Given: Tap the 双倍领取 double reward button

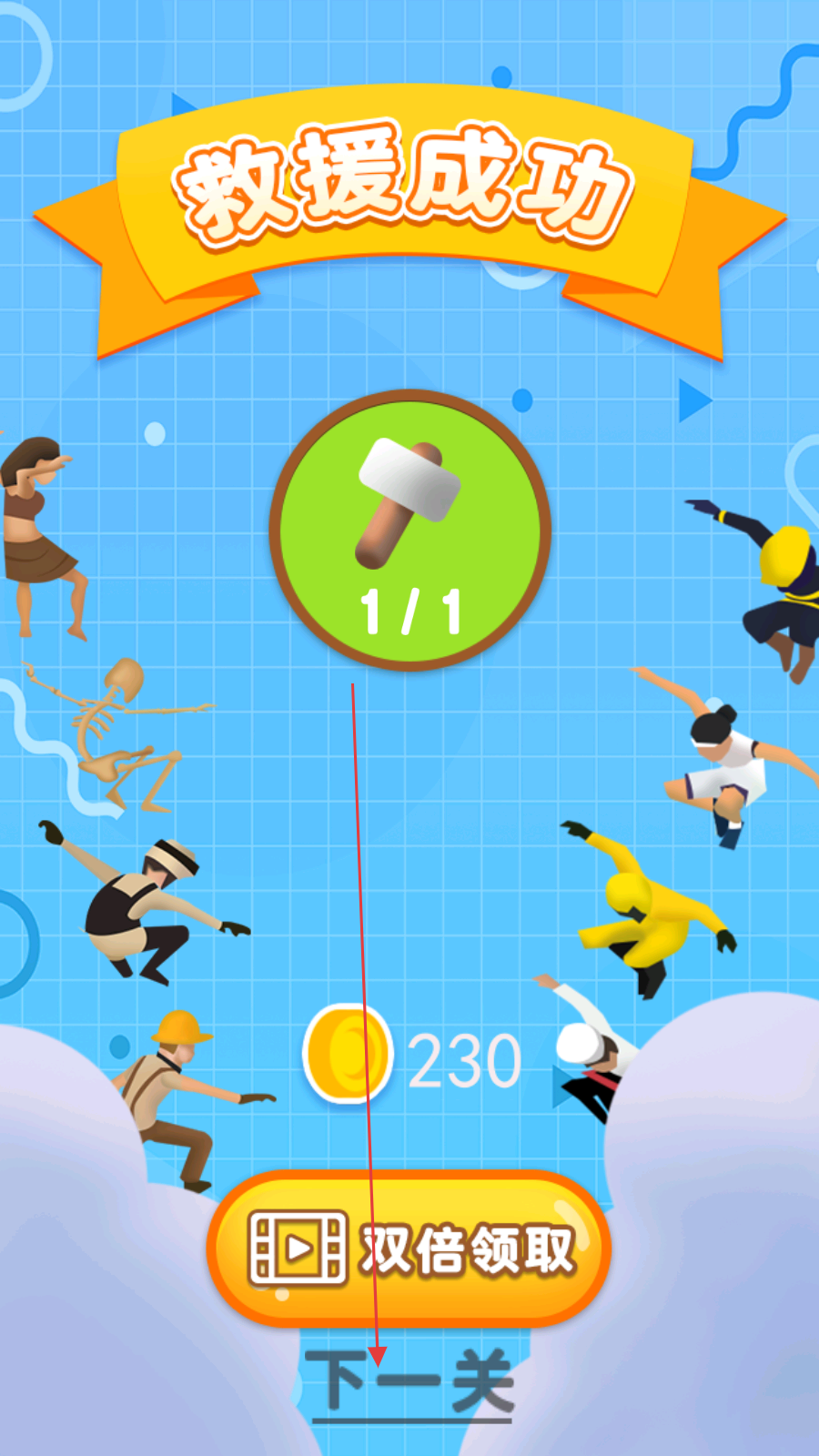Looking at the screenshot, I should [409, 1249].
